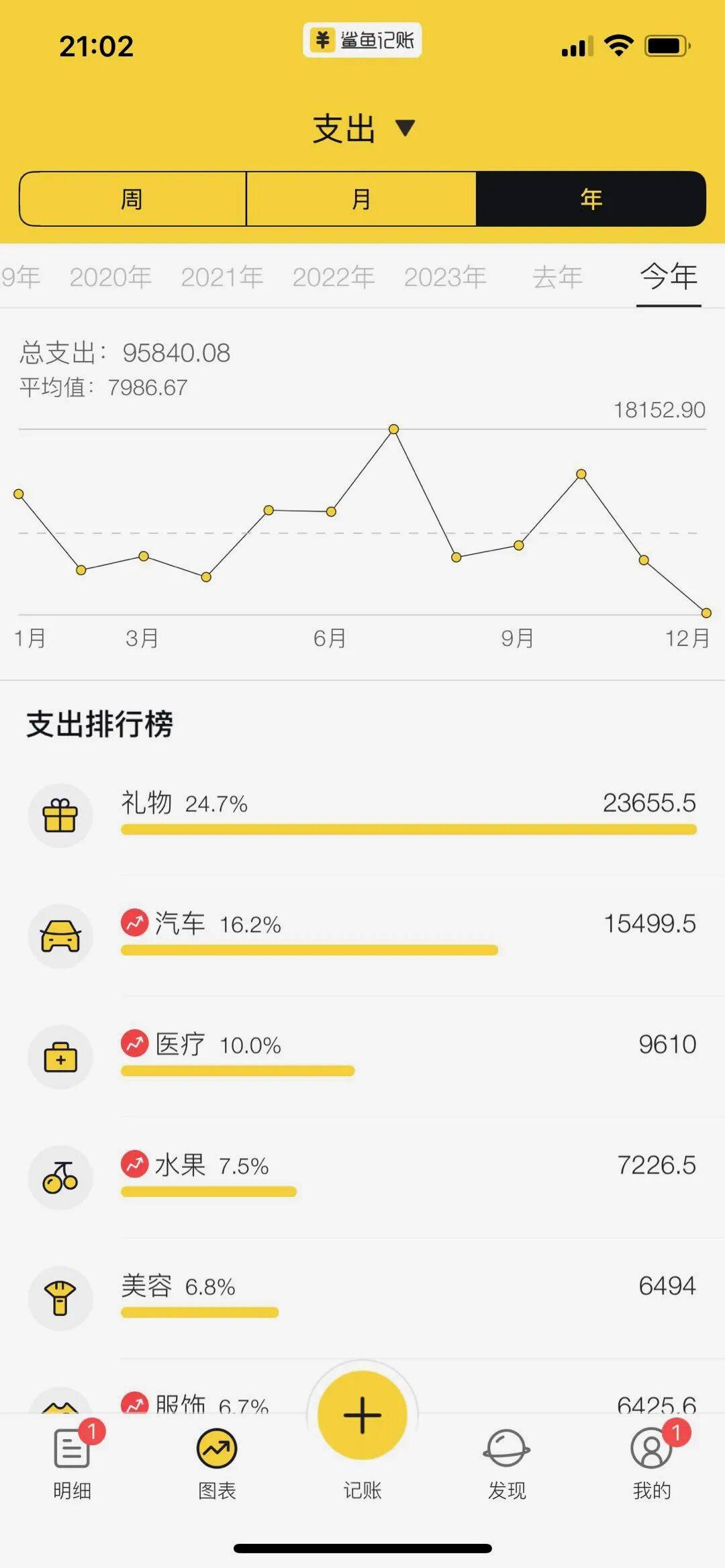
Task: Select the 年 view segment
Action: pos(591,199)
